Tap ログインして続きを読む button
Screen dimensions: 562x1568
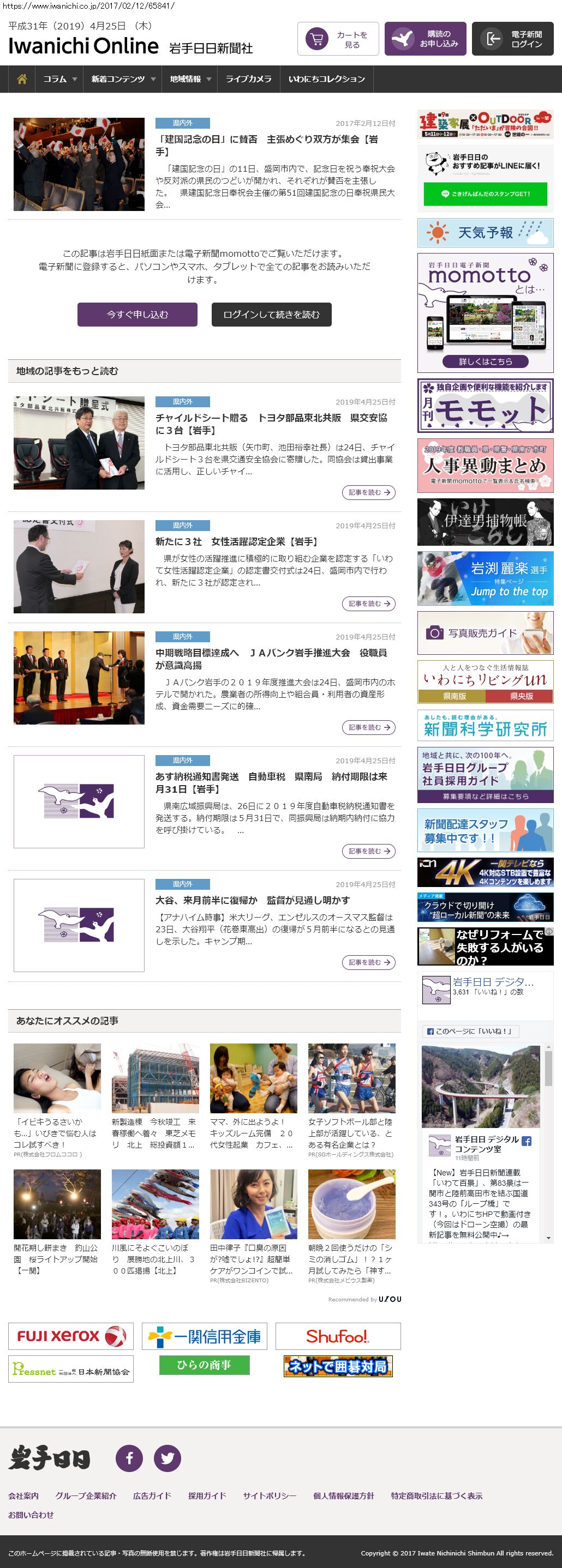[x=271, y=315]
